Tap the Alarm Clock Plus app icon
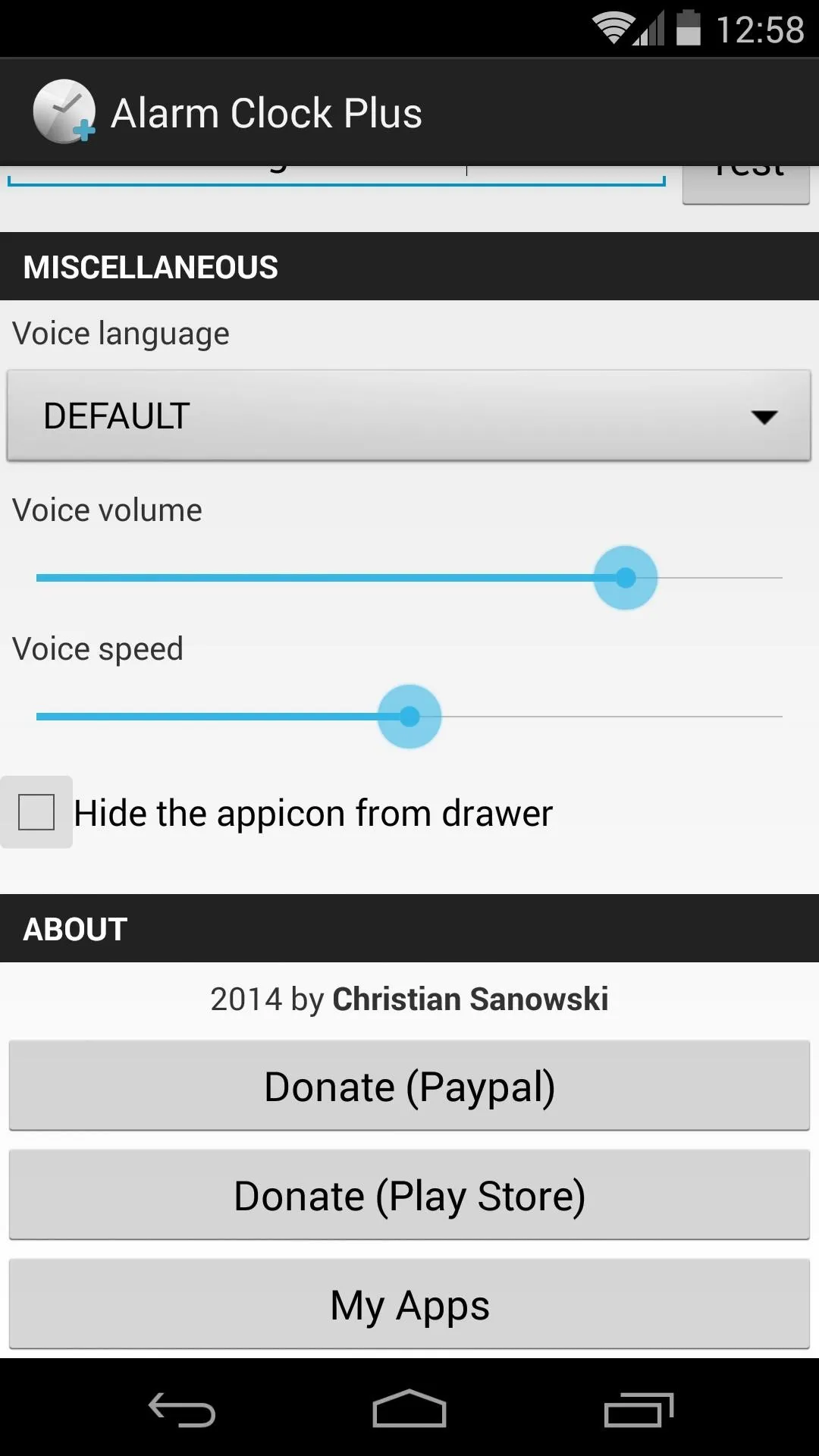 click(64, 112)
